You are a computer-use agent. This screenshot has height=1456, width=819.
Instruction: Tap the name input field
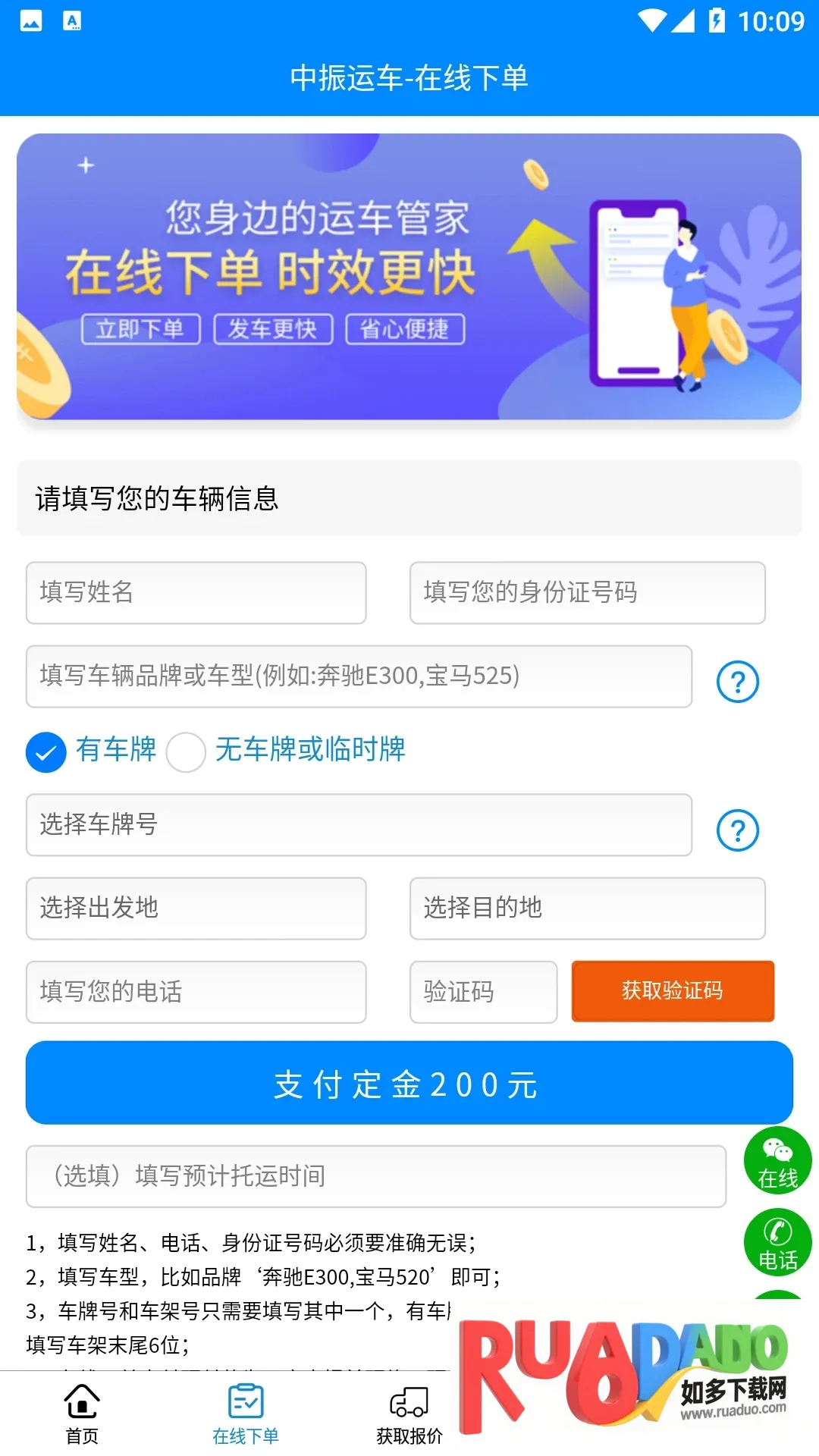point(196,592)
